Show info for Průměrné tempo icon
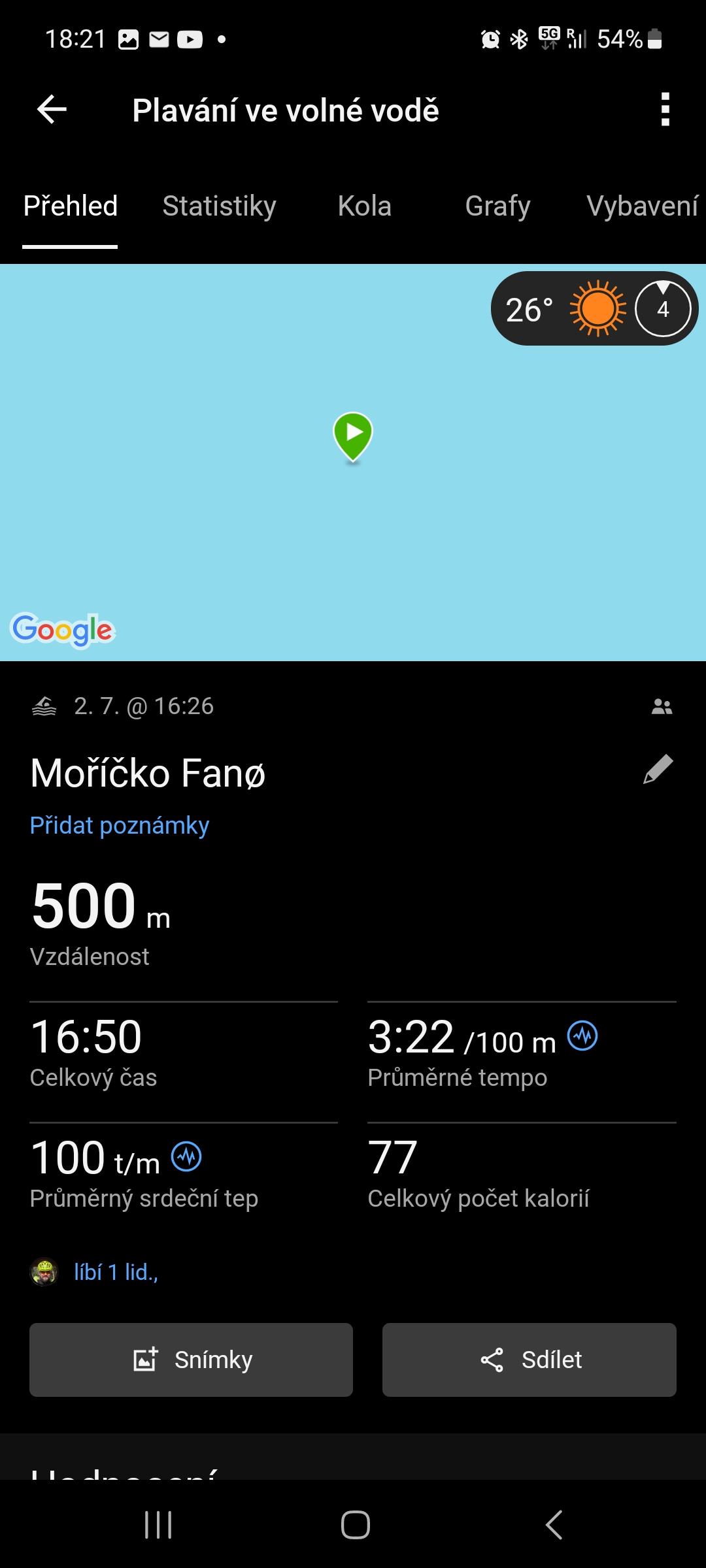Image resolution: width=706 pixels, height=1568 pixels. point(582,1036)
